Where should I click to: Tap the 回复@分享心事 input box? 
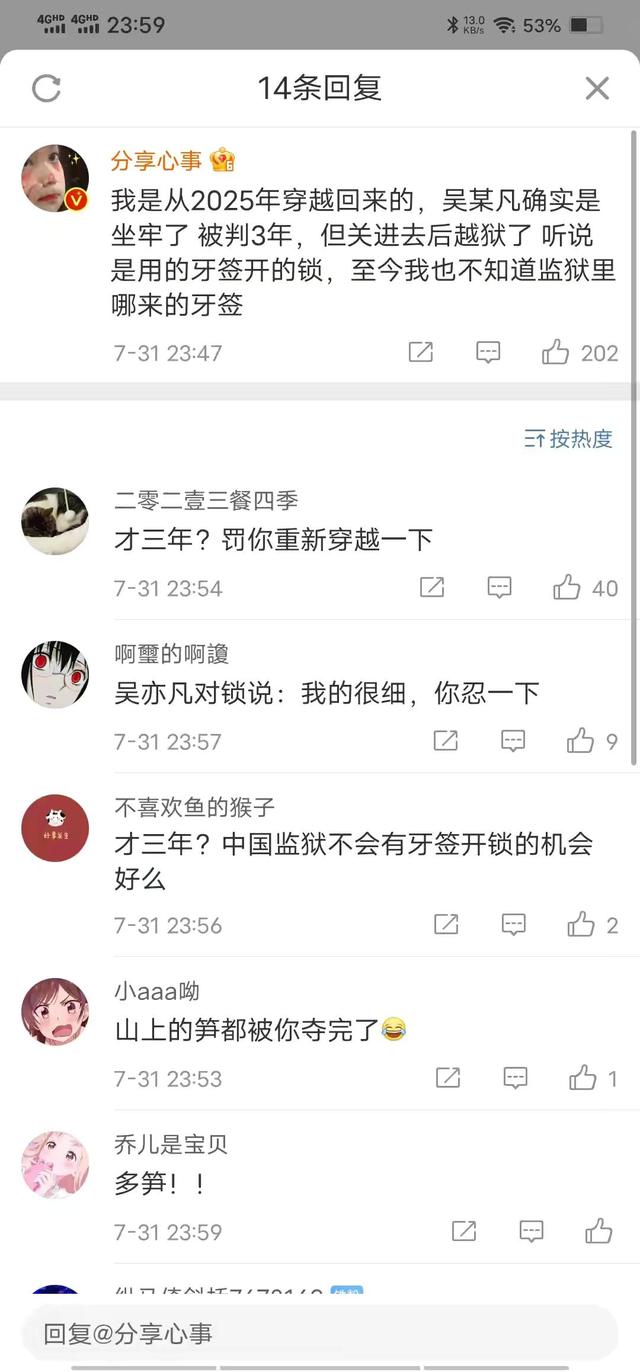320,1333
